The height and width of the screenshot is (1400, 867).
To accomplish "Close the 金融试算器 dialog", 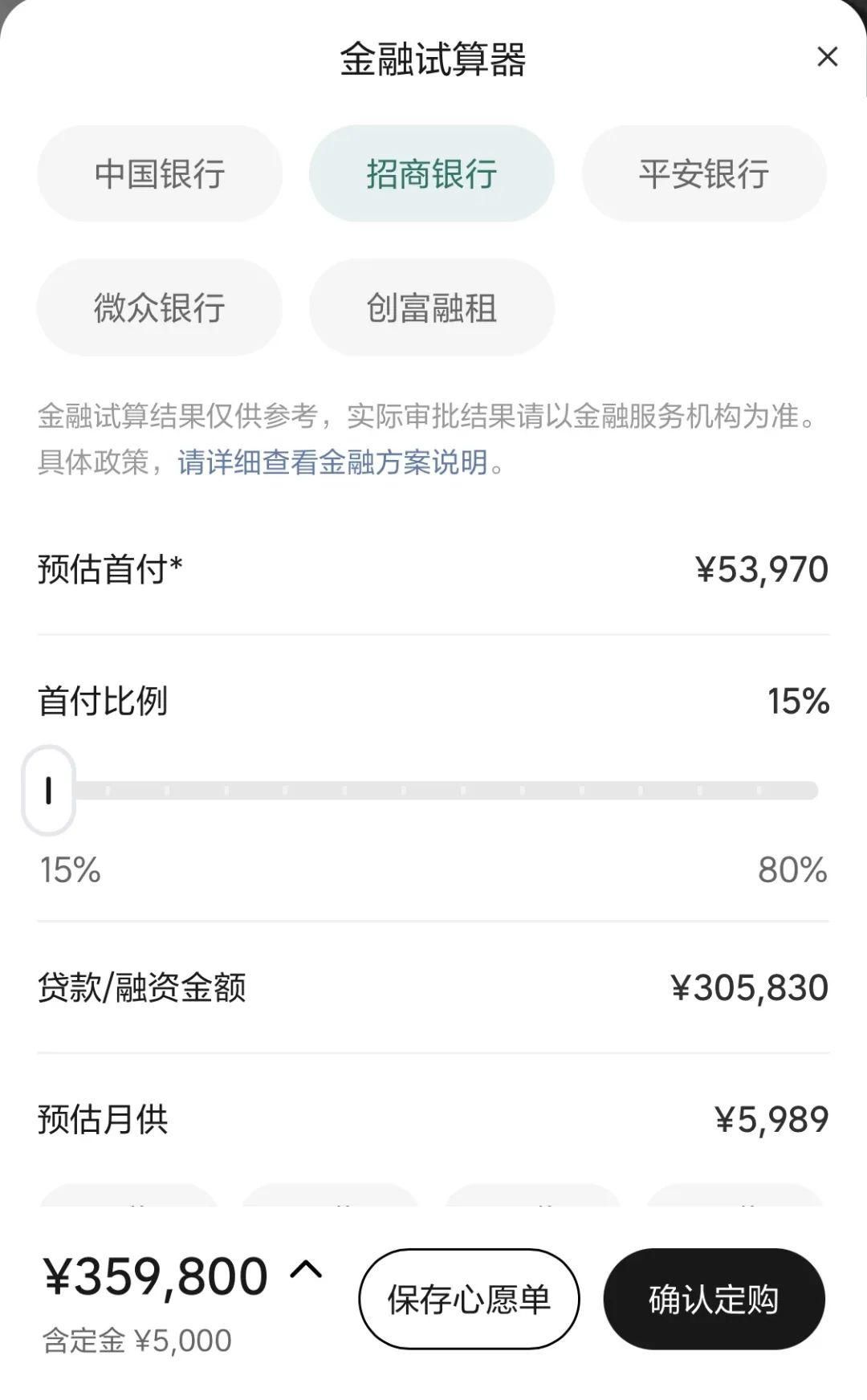I will 828,56.
